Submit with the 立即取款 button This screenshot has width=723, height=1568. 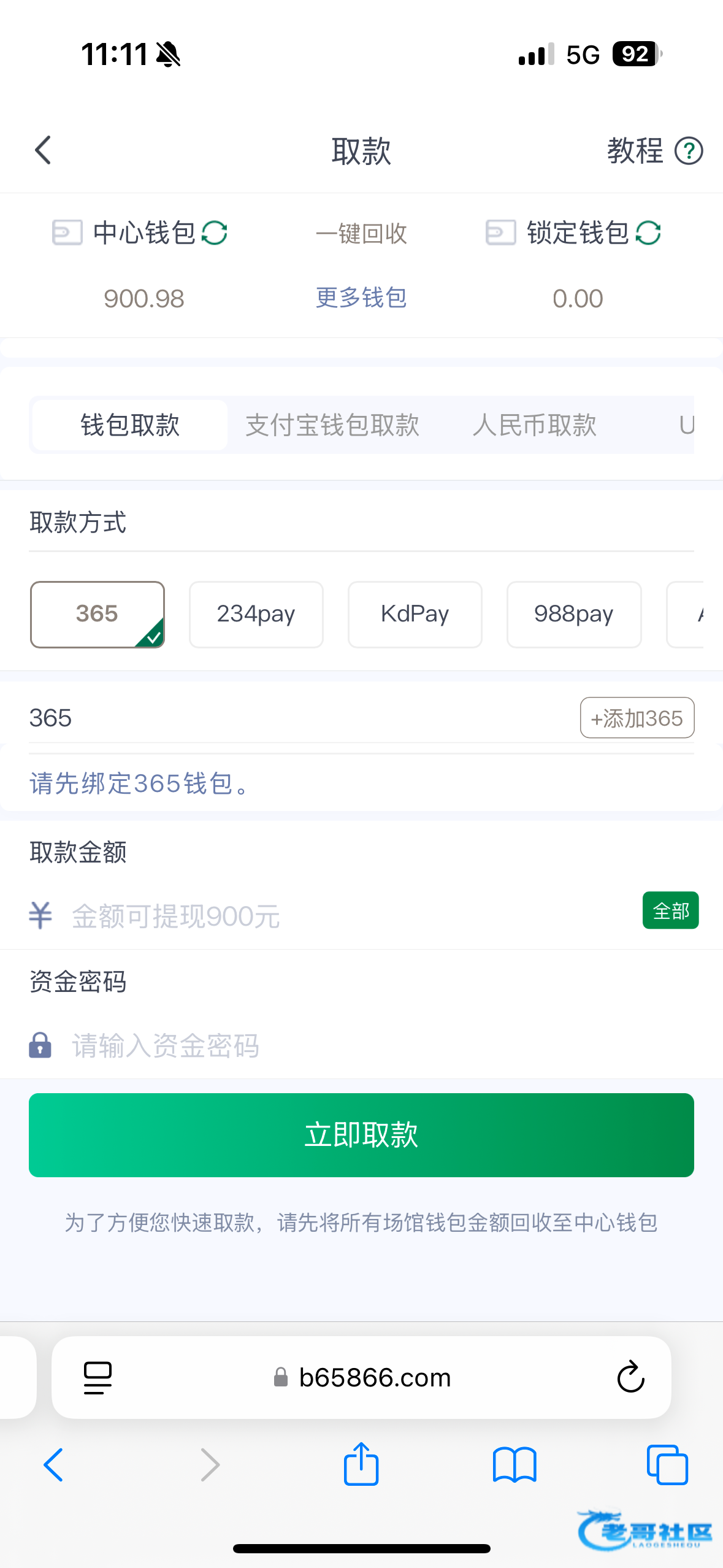361,1135
